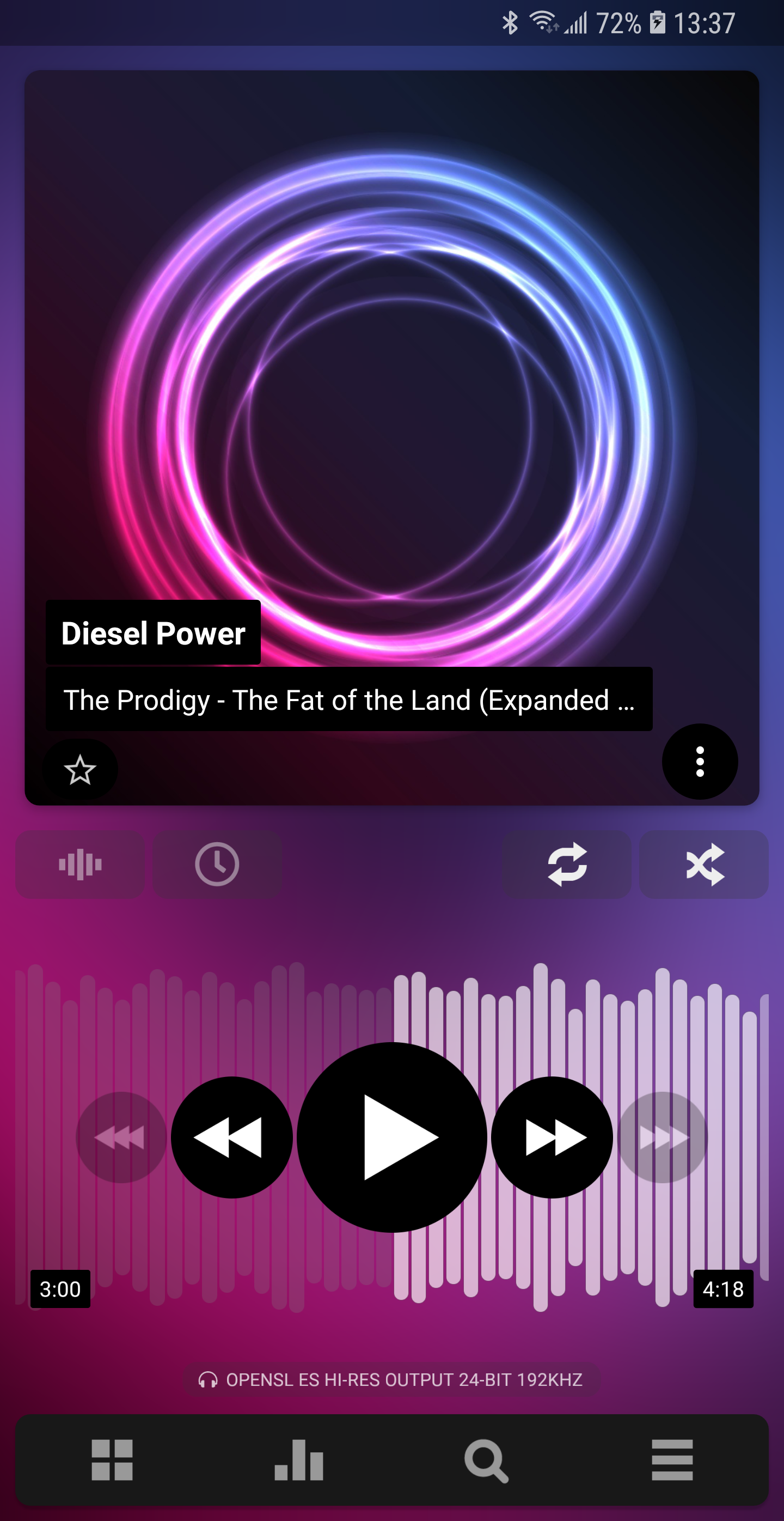Enable shuffle playback
The width and height of the screenshot is (784, 1521).
pos(705,864)
